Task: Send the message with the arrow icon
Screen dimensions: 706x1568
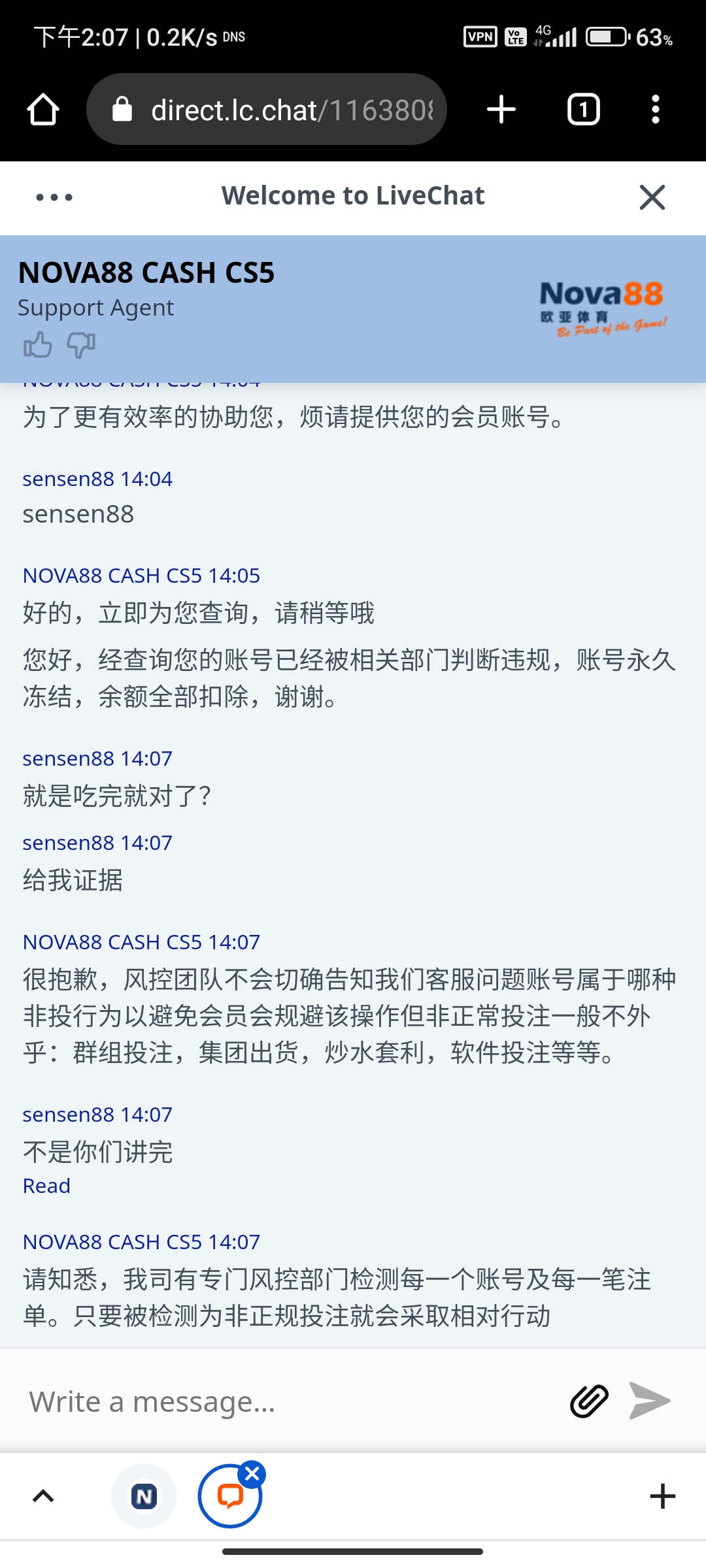Action: pos(649,1401)
